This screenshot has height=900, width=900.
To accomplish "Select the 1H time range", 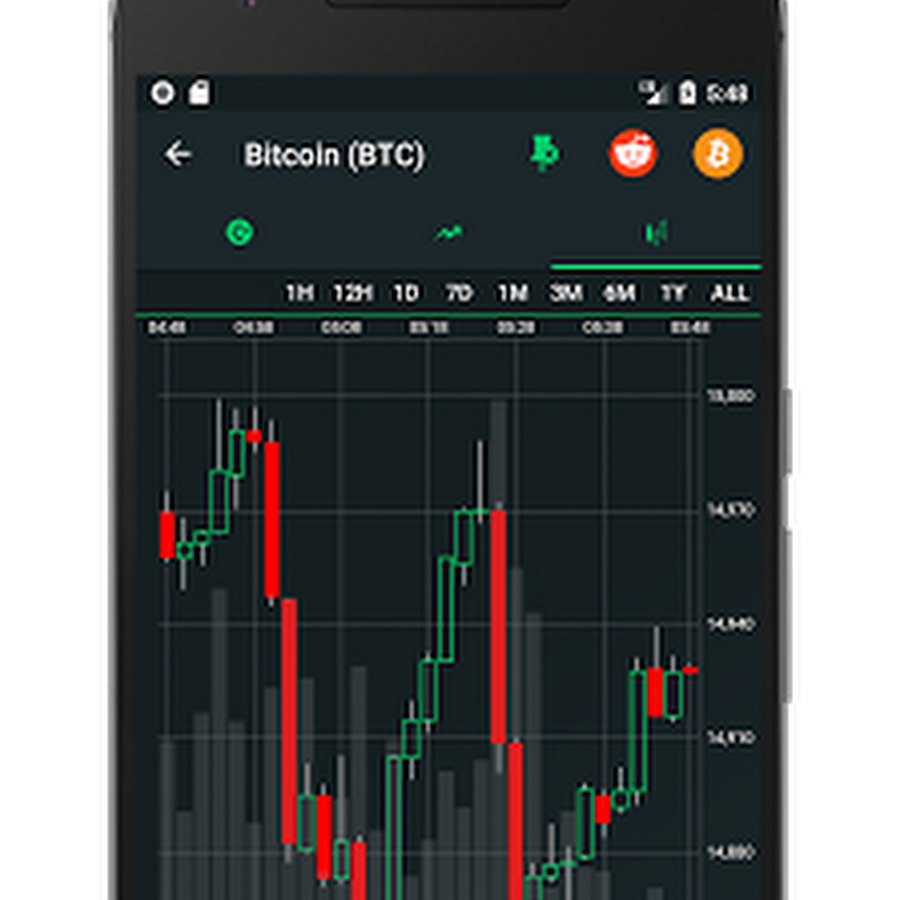I will pos(300,293).
